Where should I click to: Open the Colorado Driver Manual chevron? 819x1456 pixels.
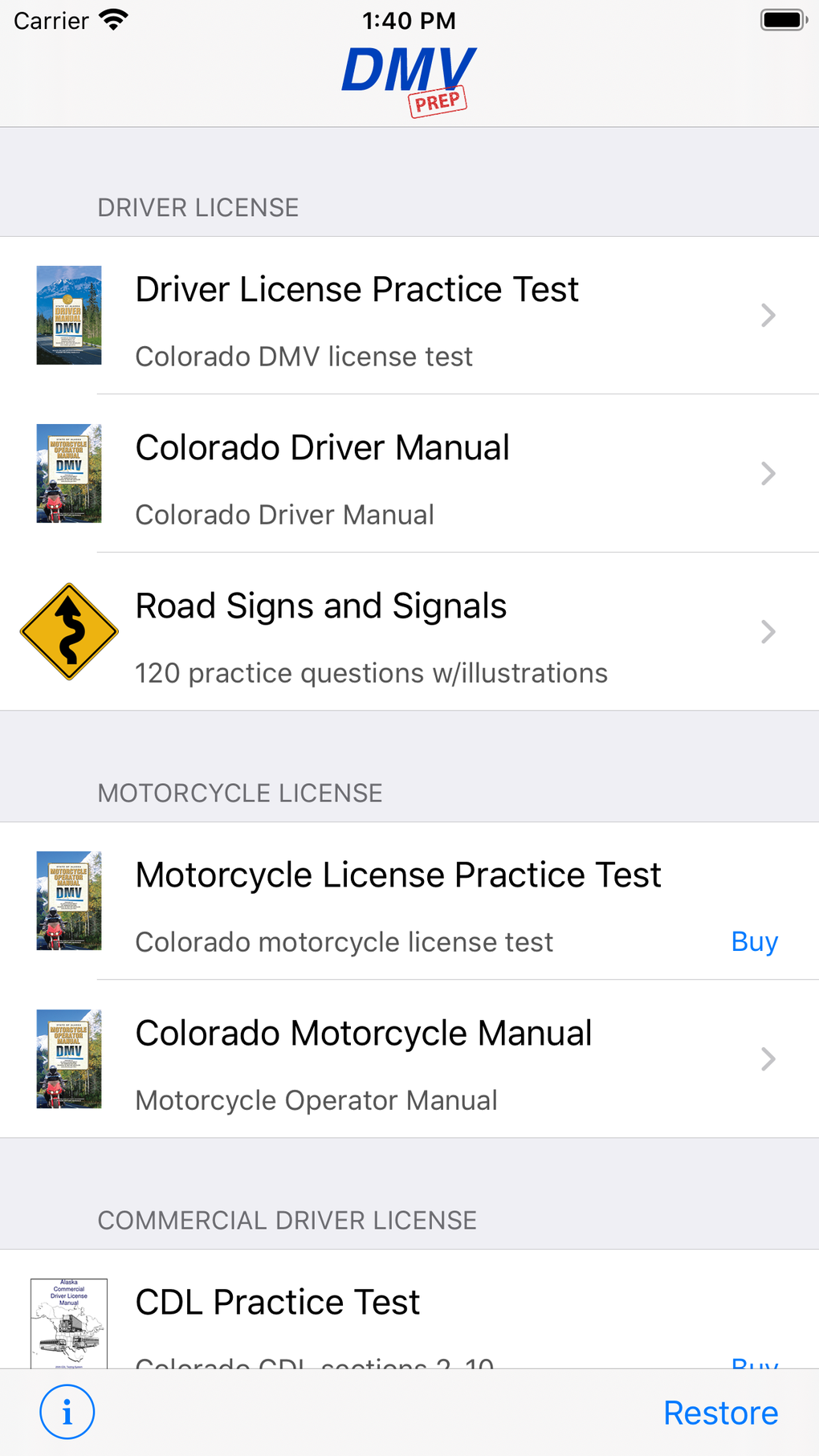768,474
